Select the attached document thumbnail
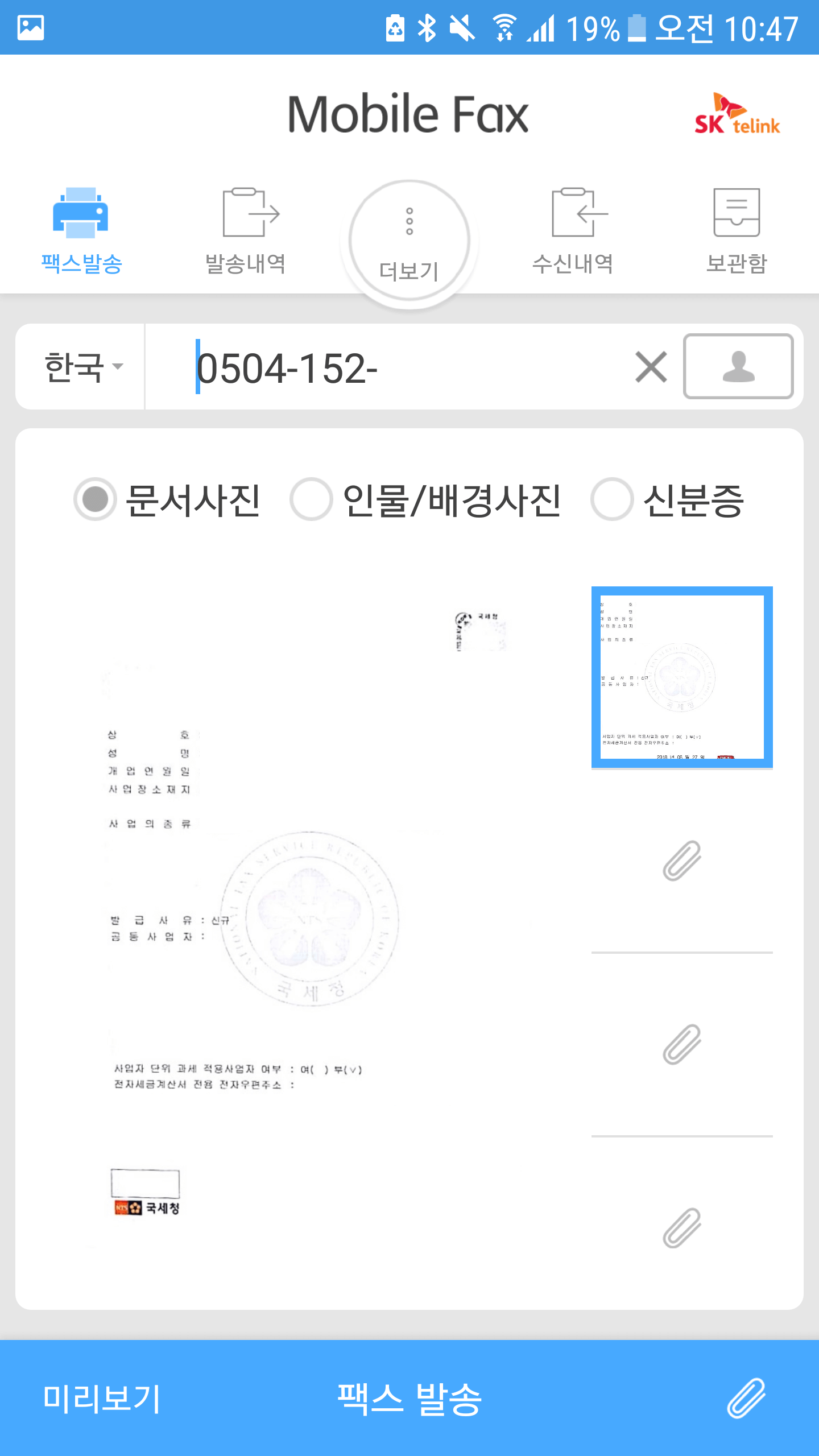 pos(681,677)
